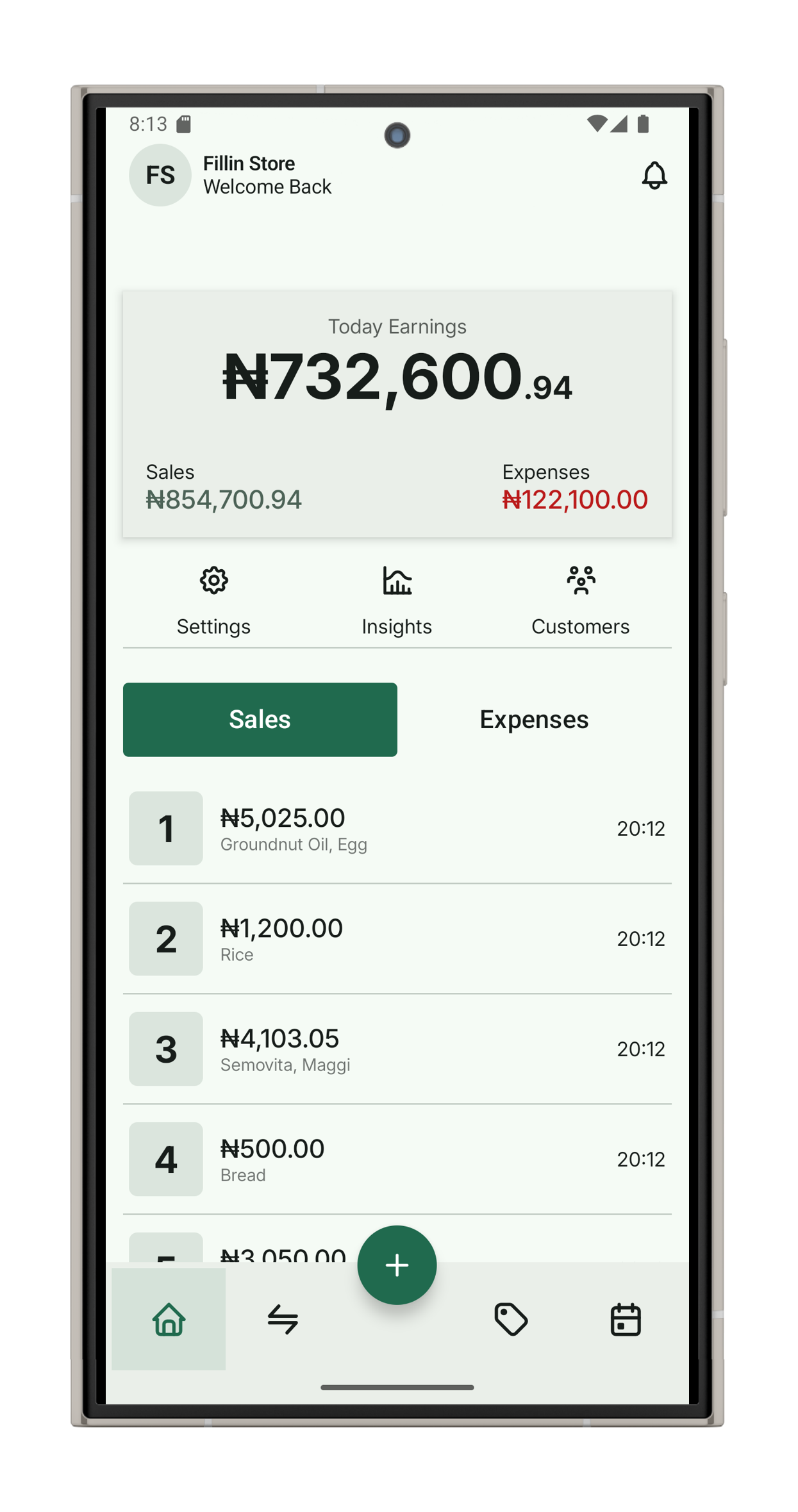Open the transactions arrows tab

(283, 1319)
